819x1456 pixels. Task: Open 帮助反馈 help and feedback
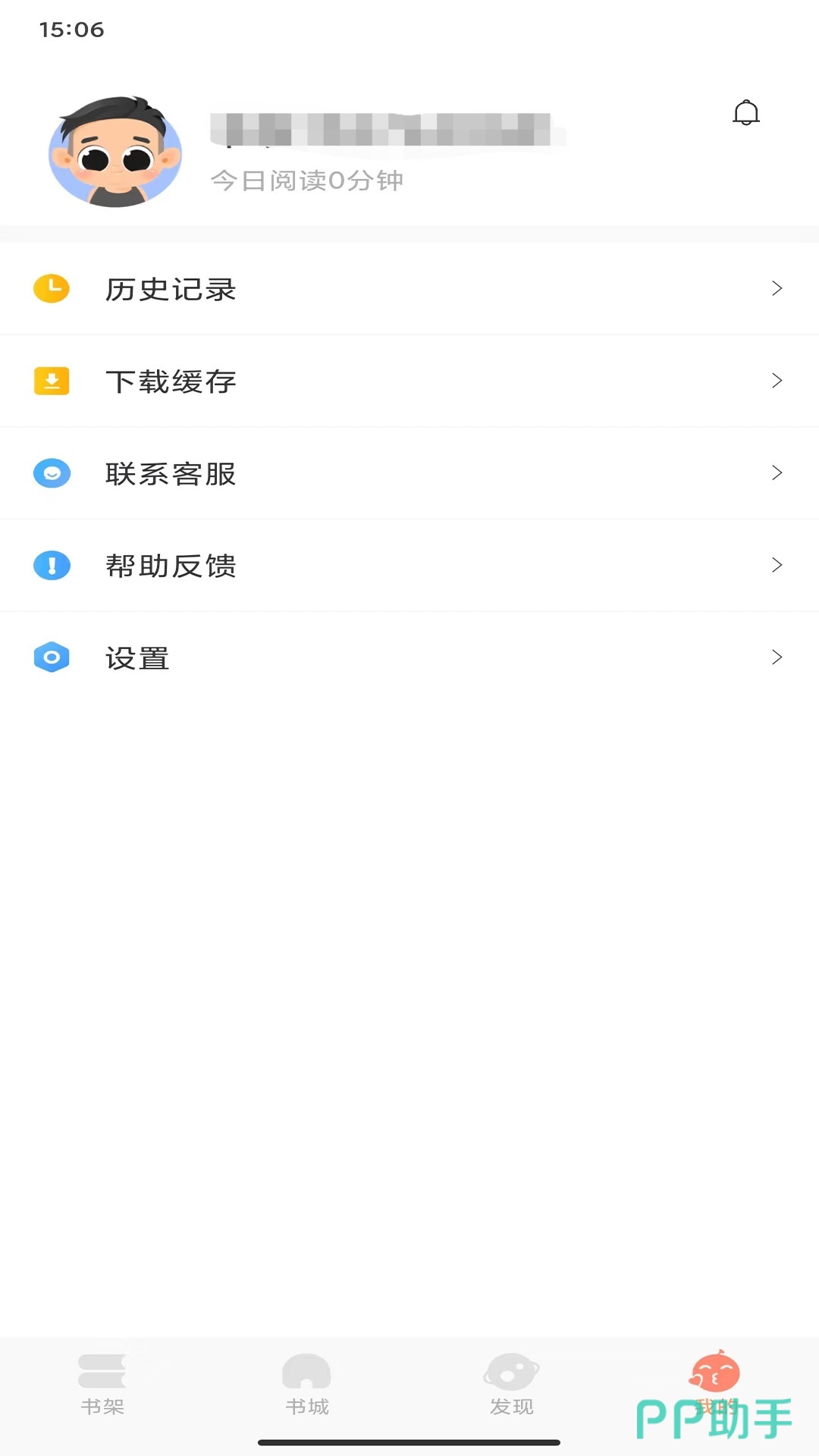[x=409, y=566]
